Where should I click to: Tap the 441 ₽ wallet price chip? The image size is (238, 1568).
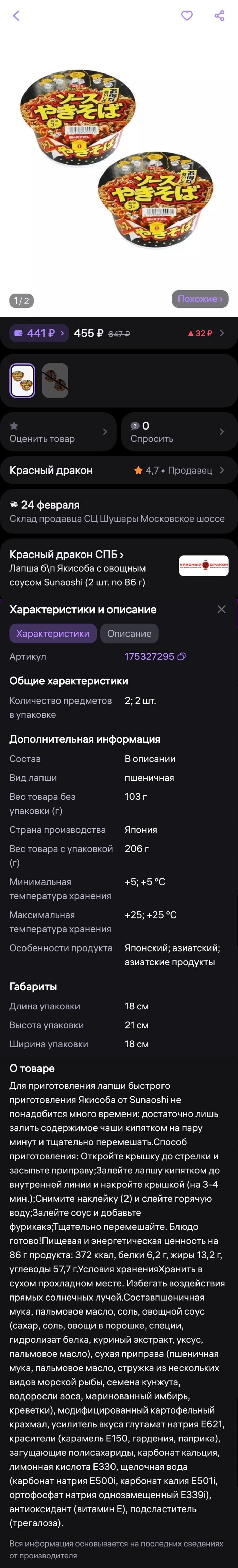point(39,333)
